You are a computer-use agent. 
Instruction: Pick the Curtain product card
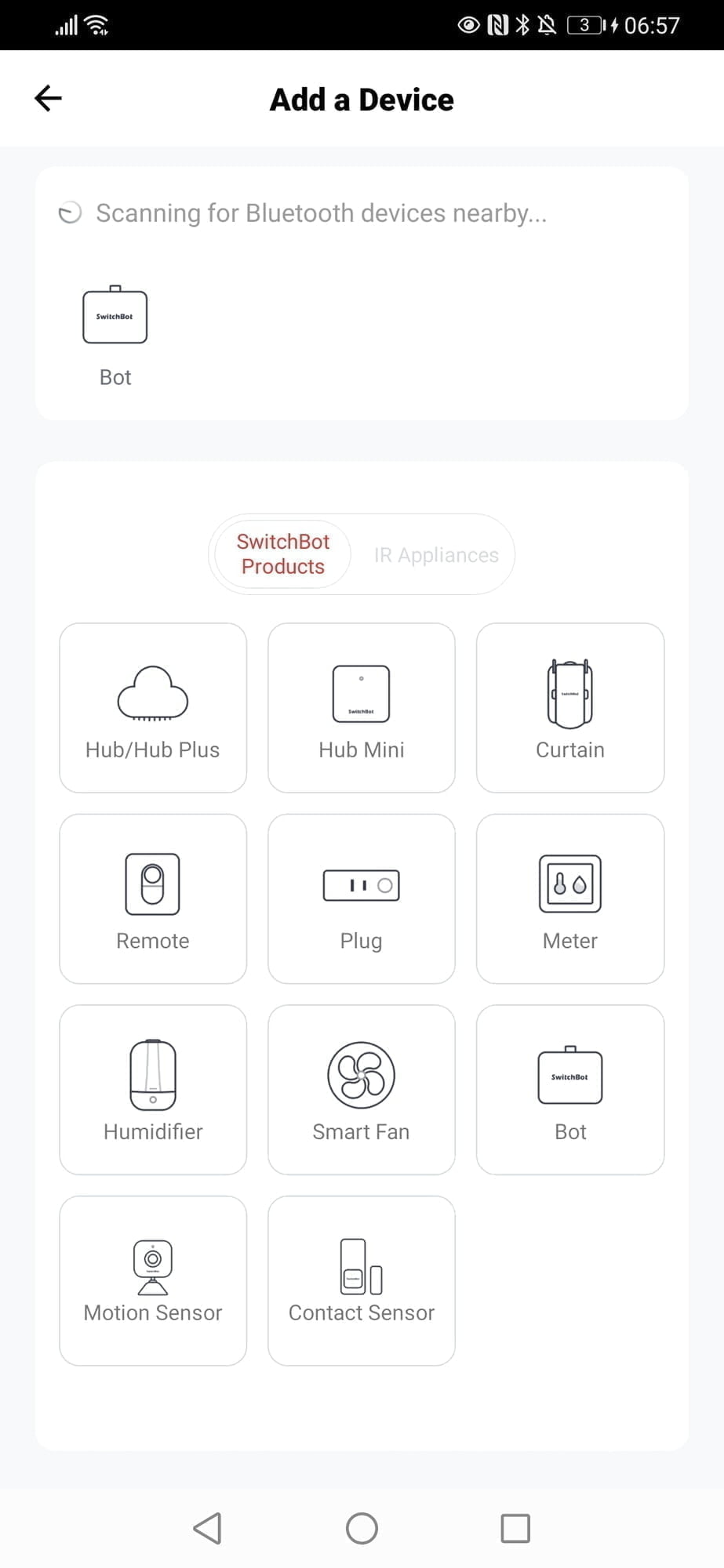click(x=570, y=708)
